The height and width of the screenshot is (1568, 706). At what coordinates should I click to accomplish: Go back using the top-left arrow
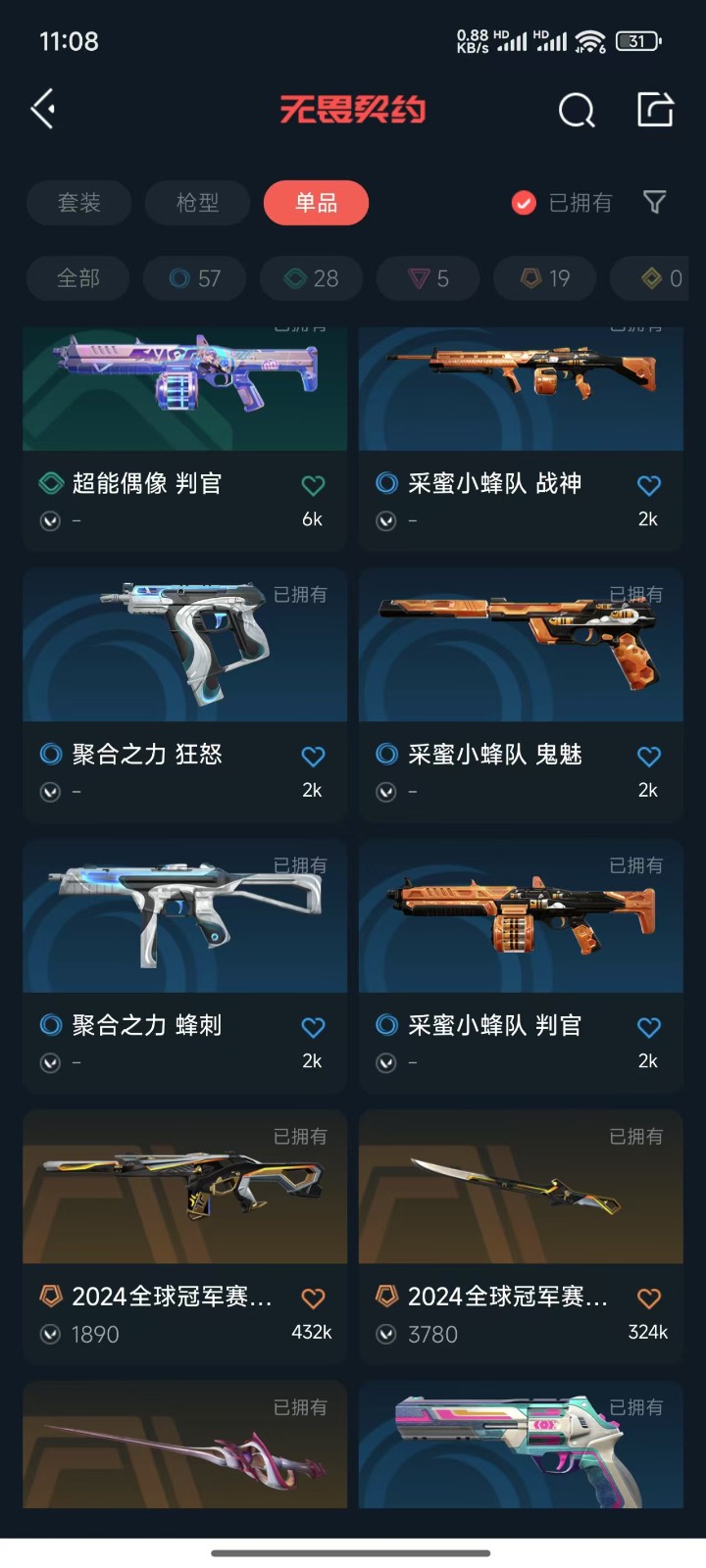tap(44, 109)
